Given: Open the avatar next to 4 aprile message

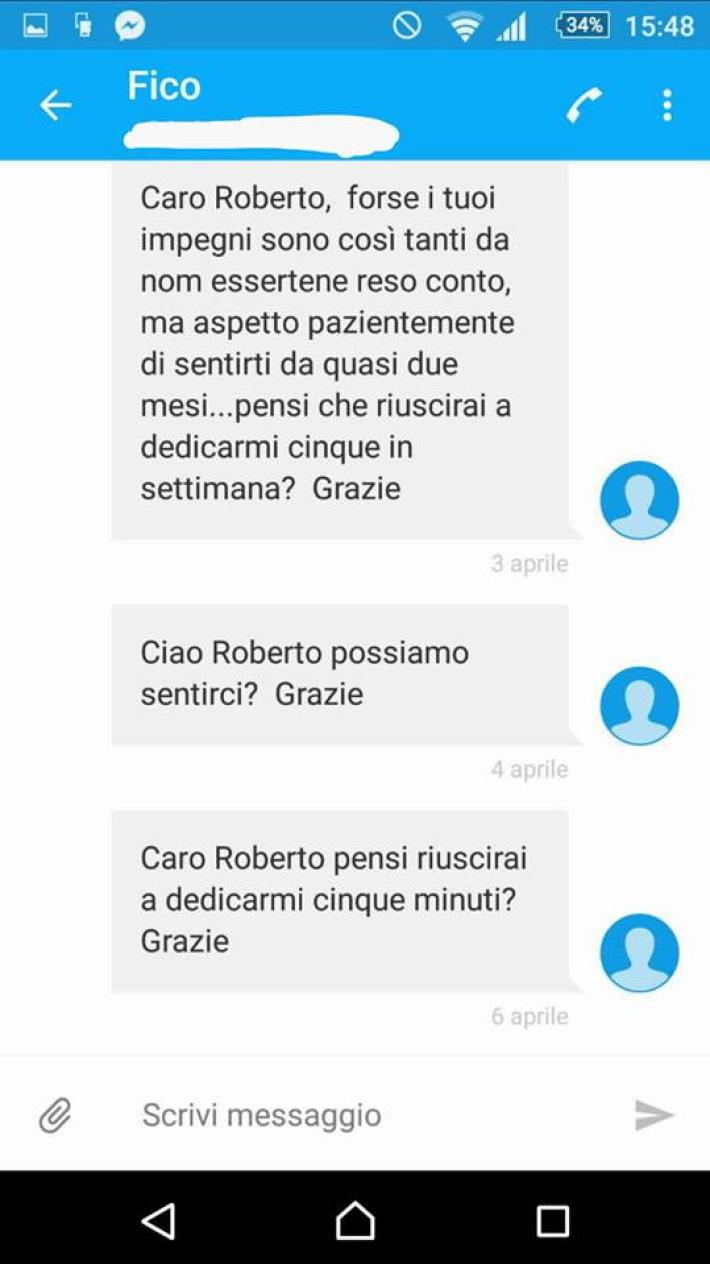Looking at the screenshot, I should click(x=639, y=706).
